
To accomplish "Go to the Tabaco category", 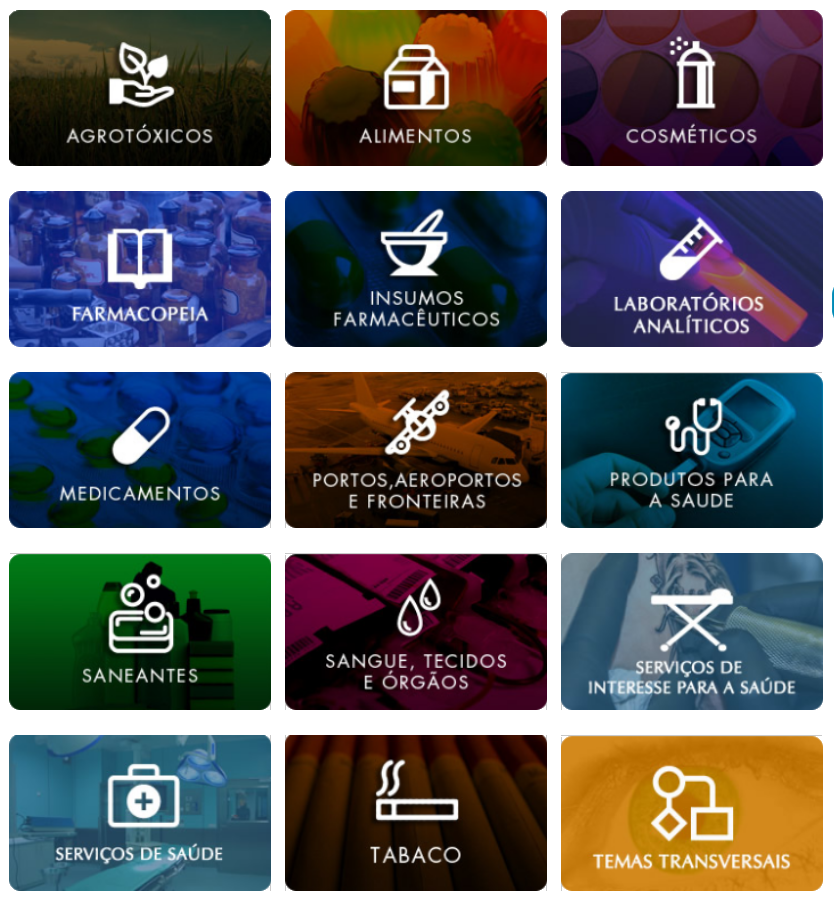I will [x=416, y=812].
